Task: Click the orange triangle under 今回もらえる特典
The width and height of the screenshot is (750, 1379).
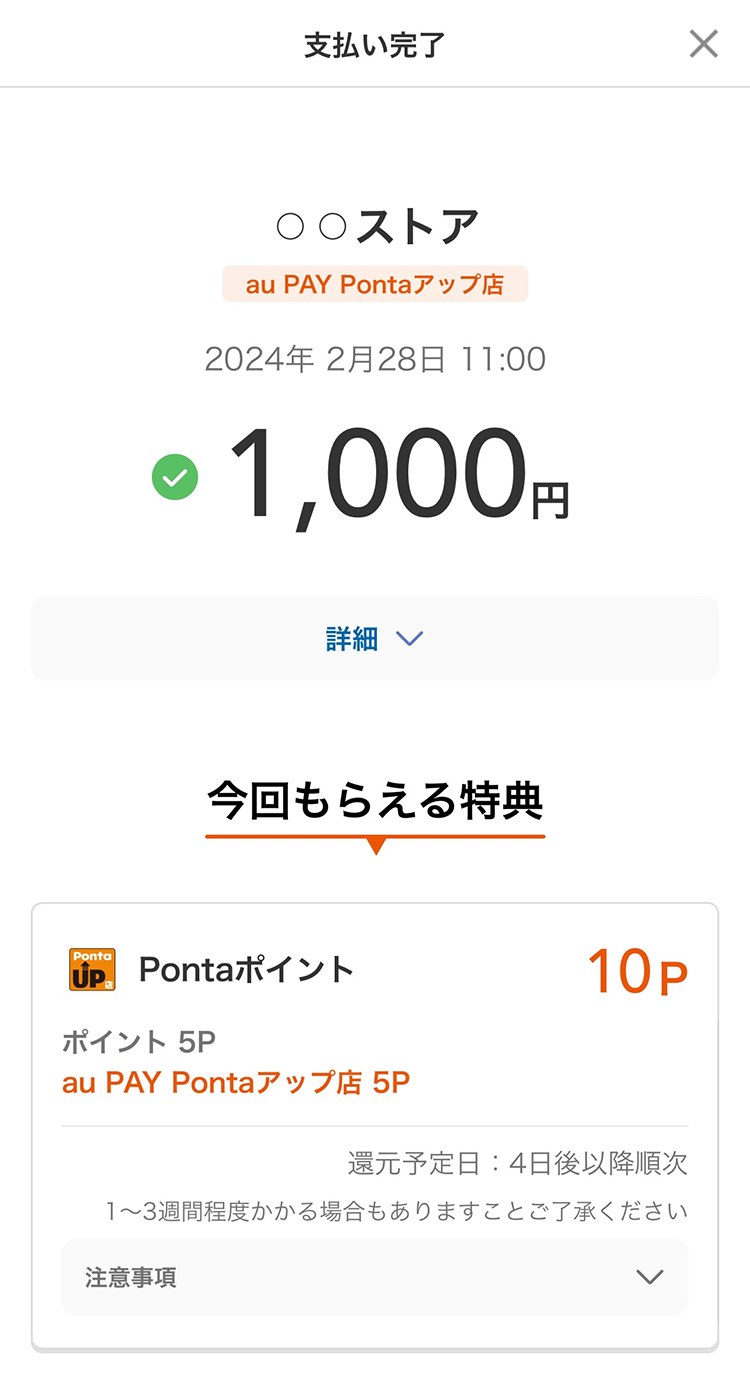Action: click(x=375, y=846)
